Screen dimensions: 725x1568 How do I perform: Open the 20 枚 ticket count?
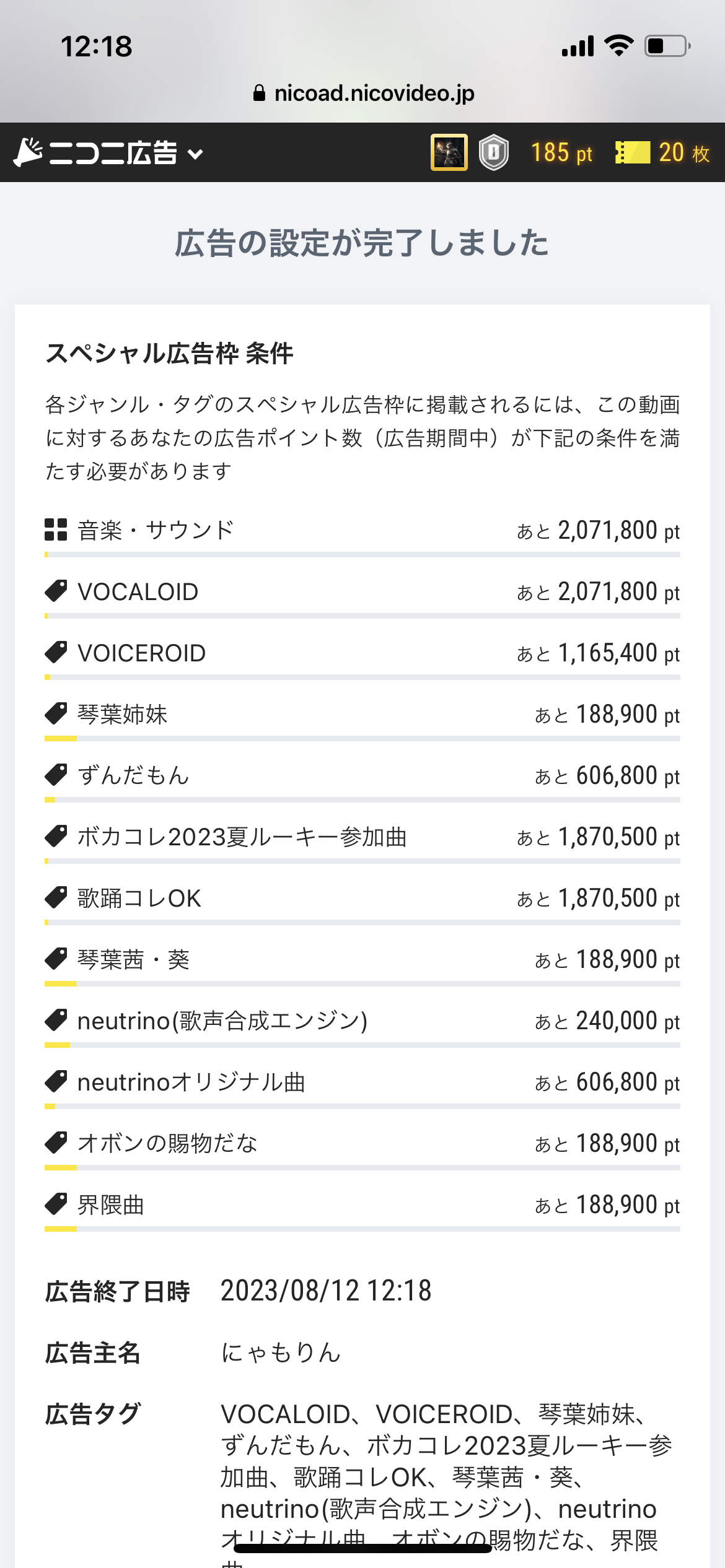click(x=662, y=152)
